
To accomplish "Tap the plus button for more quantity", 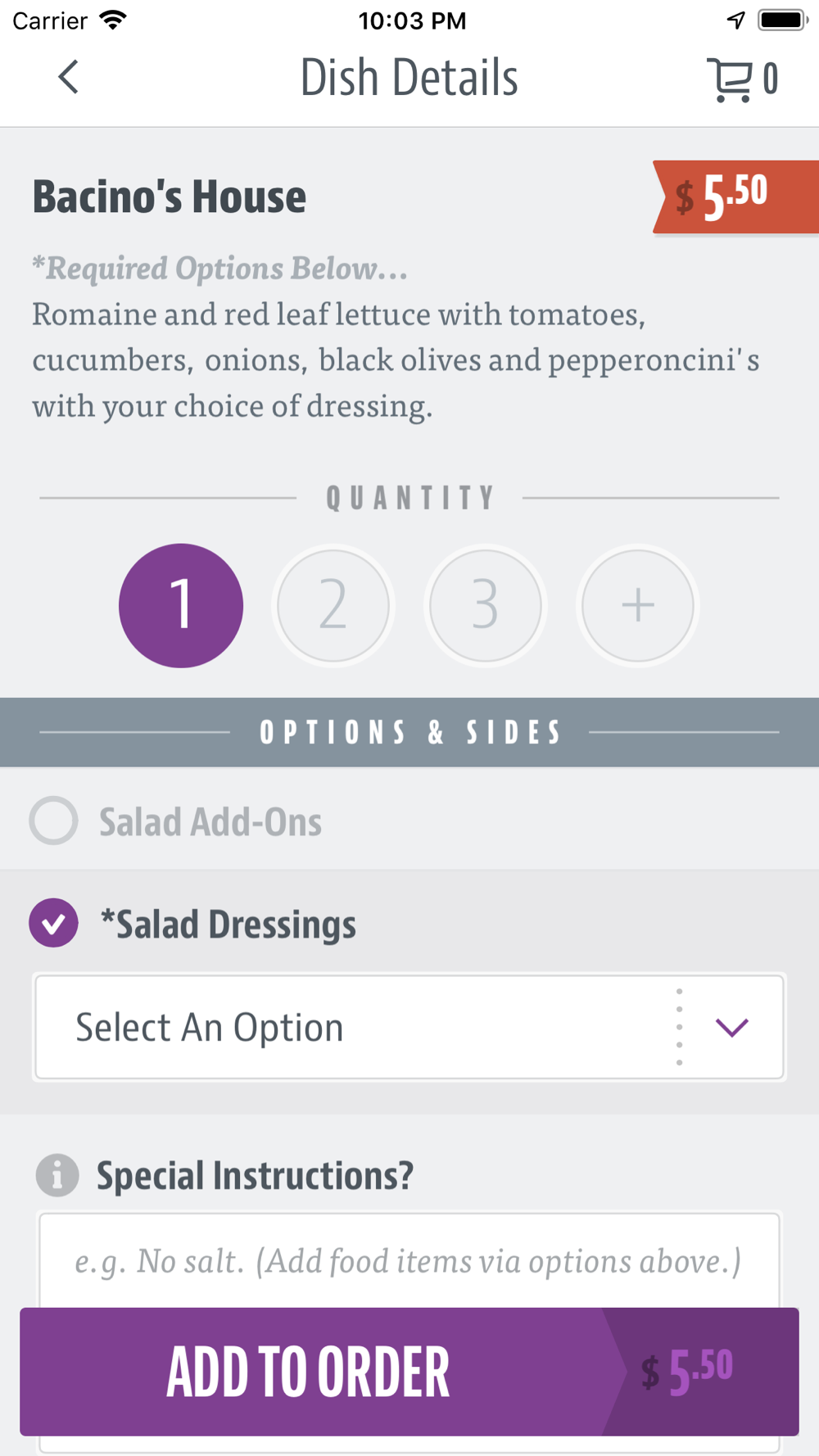I will 637,605.
